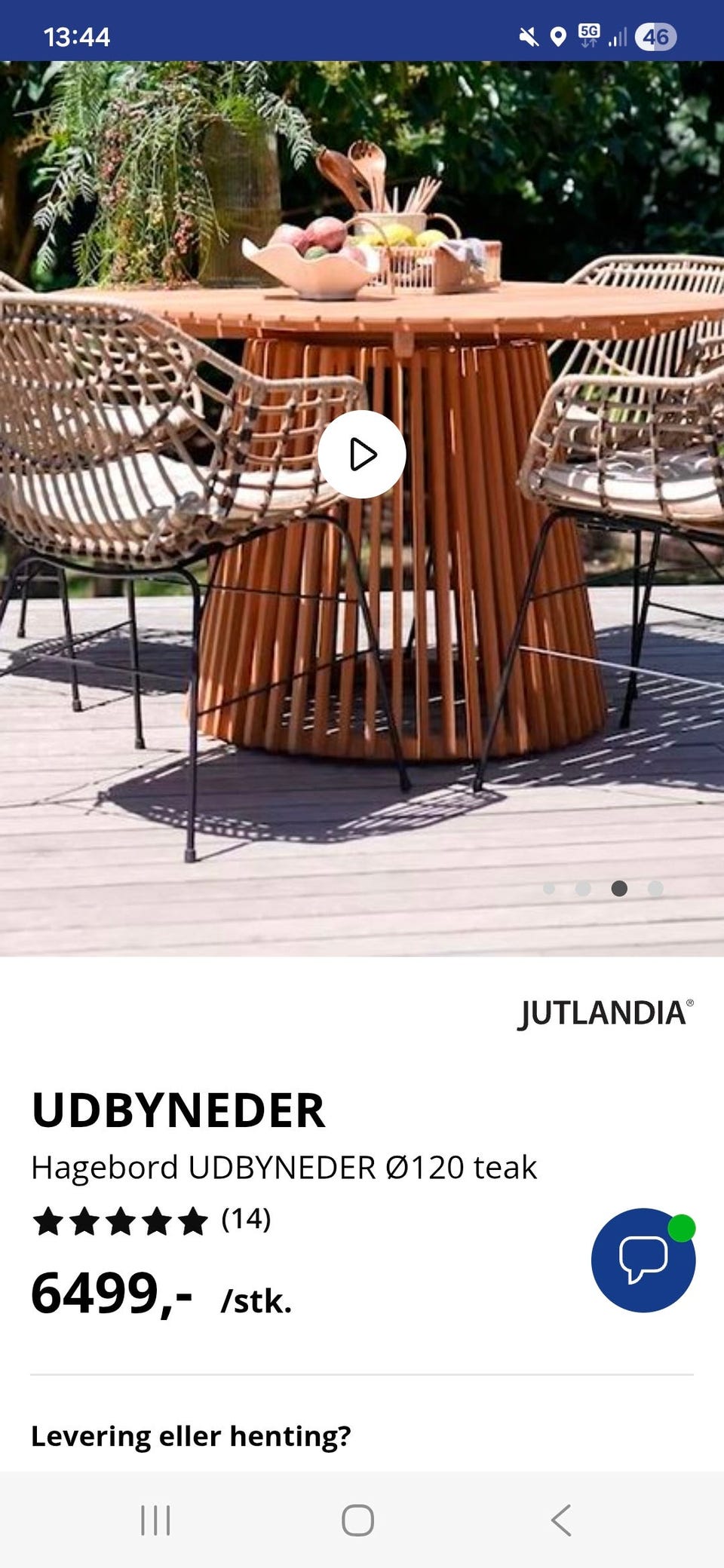Select the second carousel dot
Screen dimensions: 724x1568
[582, 890]
